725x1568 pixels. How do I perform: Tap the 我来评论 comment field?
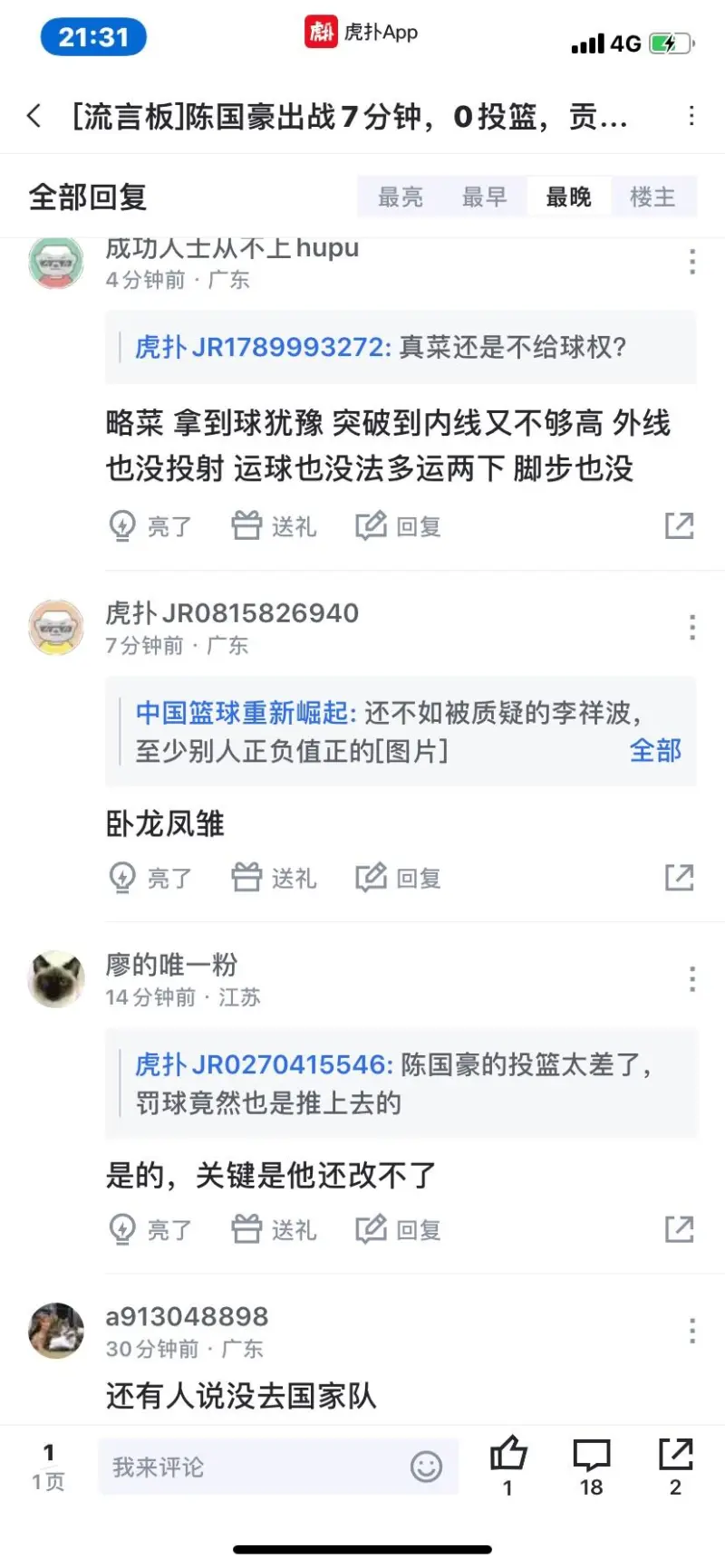click(254, 1467)
